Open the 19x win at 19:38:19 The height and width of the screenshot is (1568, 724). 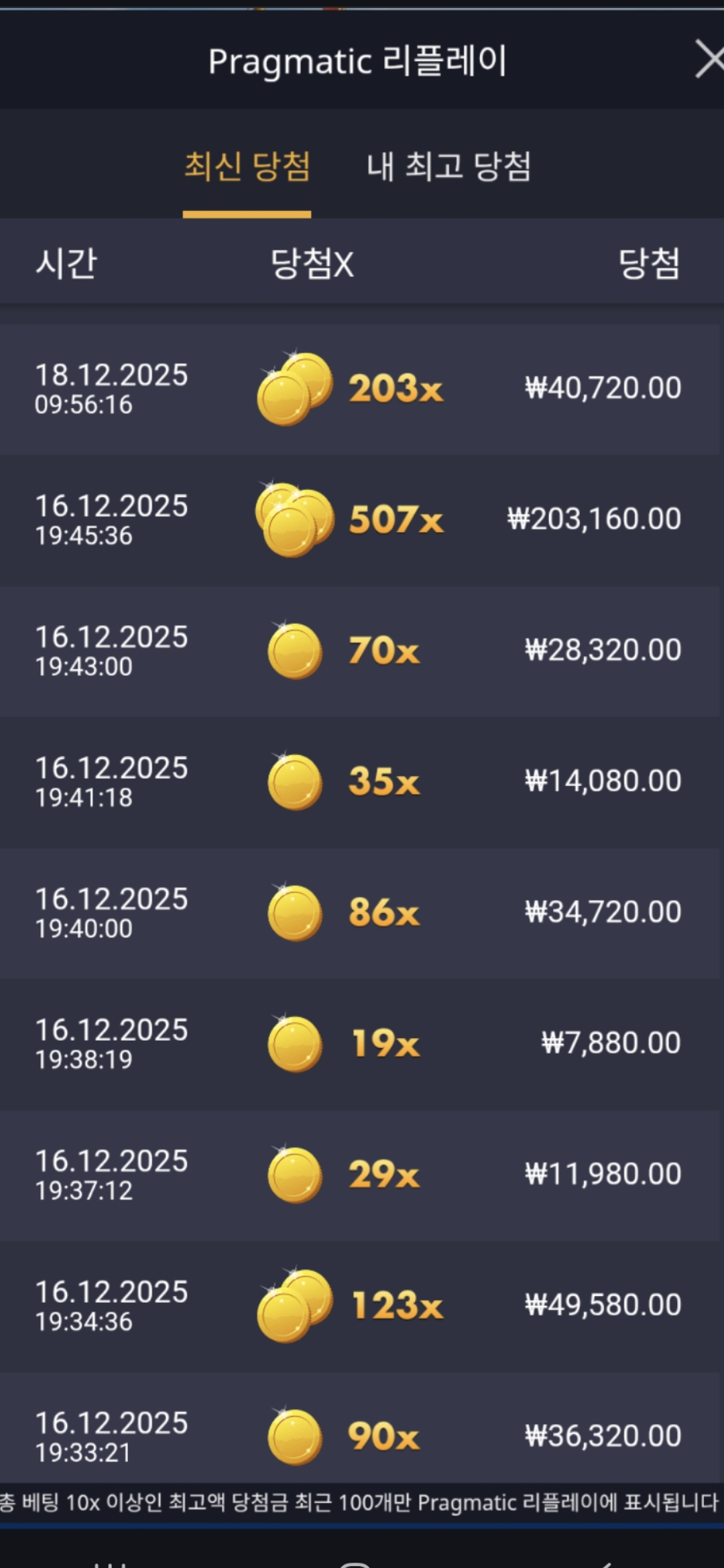(361, 1044)
